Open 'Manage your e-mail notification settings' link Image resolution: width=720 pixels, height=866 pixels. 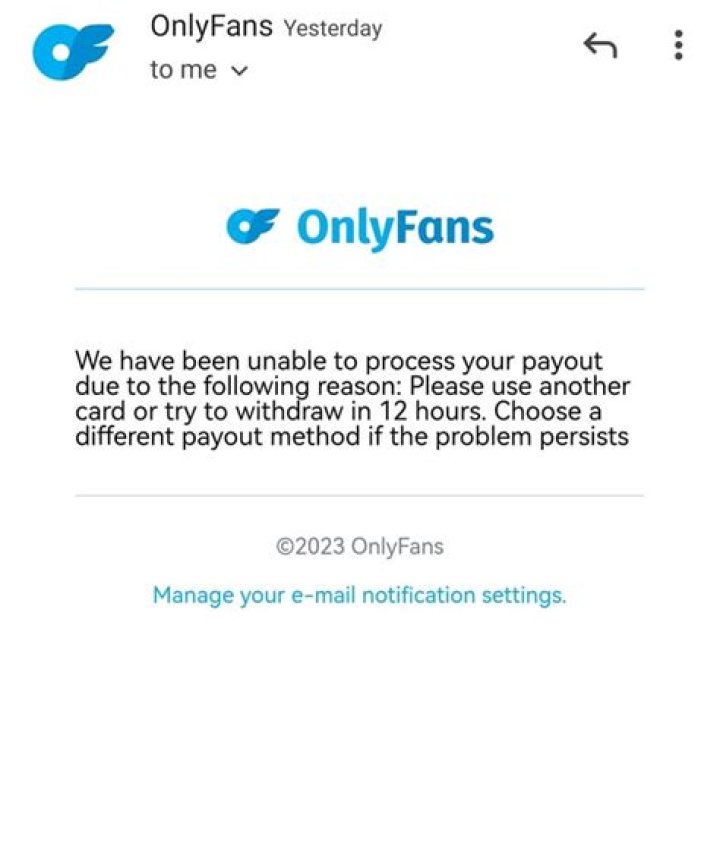(x=359, y=595)
